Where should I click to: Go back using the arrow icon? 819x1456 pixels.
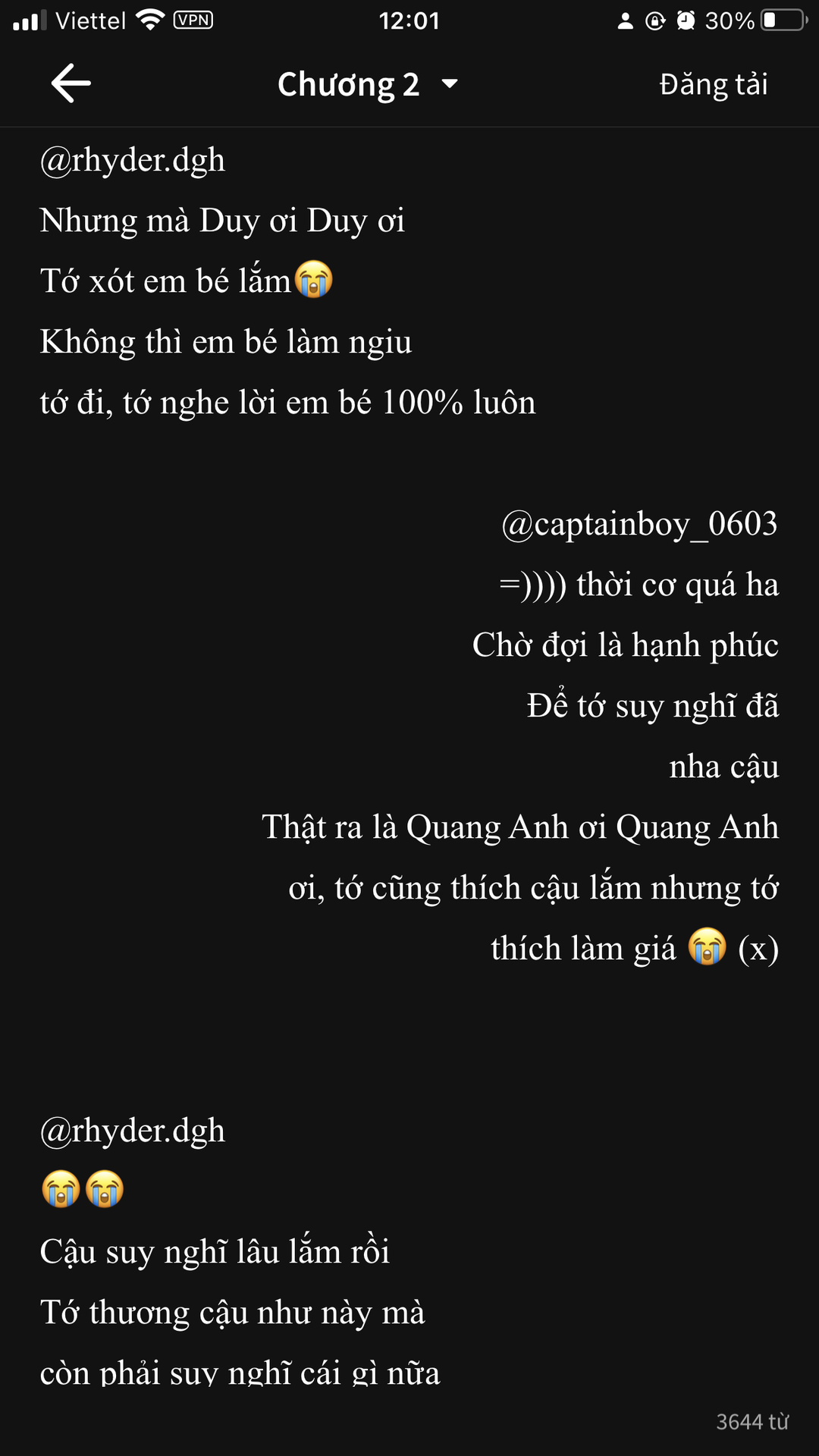pyautogui.click(x=71, y=83)
